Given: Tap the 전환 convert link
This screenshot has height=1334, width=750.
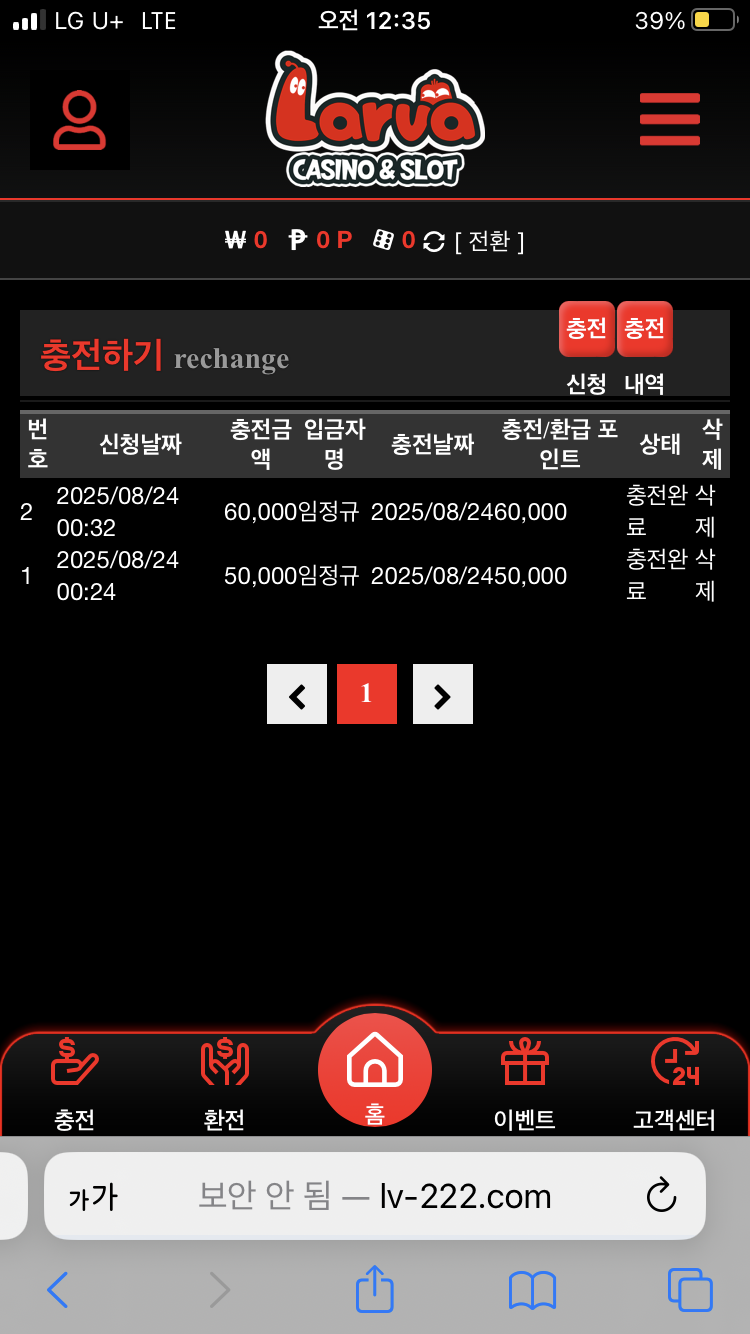Looking at the screenshot, I should (489, 241).
